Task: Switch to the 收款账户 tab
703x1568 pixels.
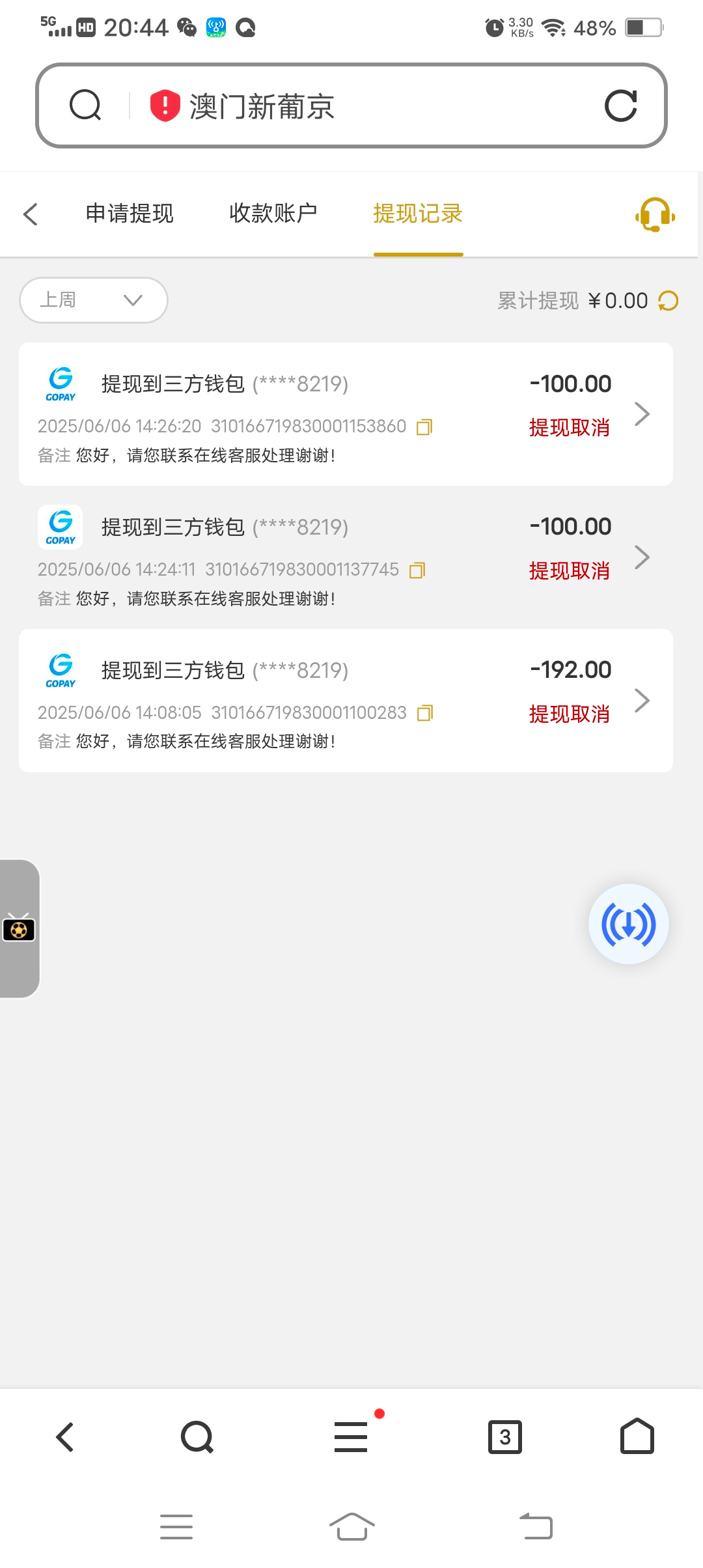Action: click(273, 214)
